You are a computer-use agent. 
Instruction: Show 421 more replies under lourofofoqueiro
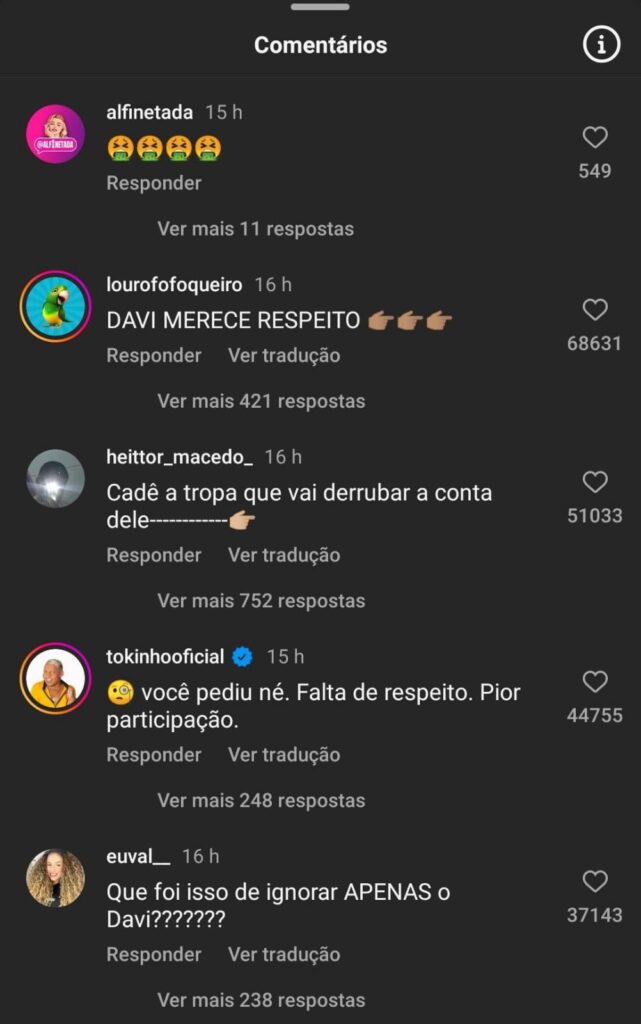point(261,401)
